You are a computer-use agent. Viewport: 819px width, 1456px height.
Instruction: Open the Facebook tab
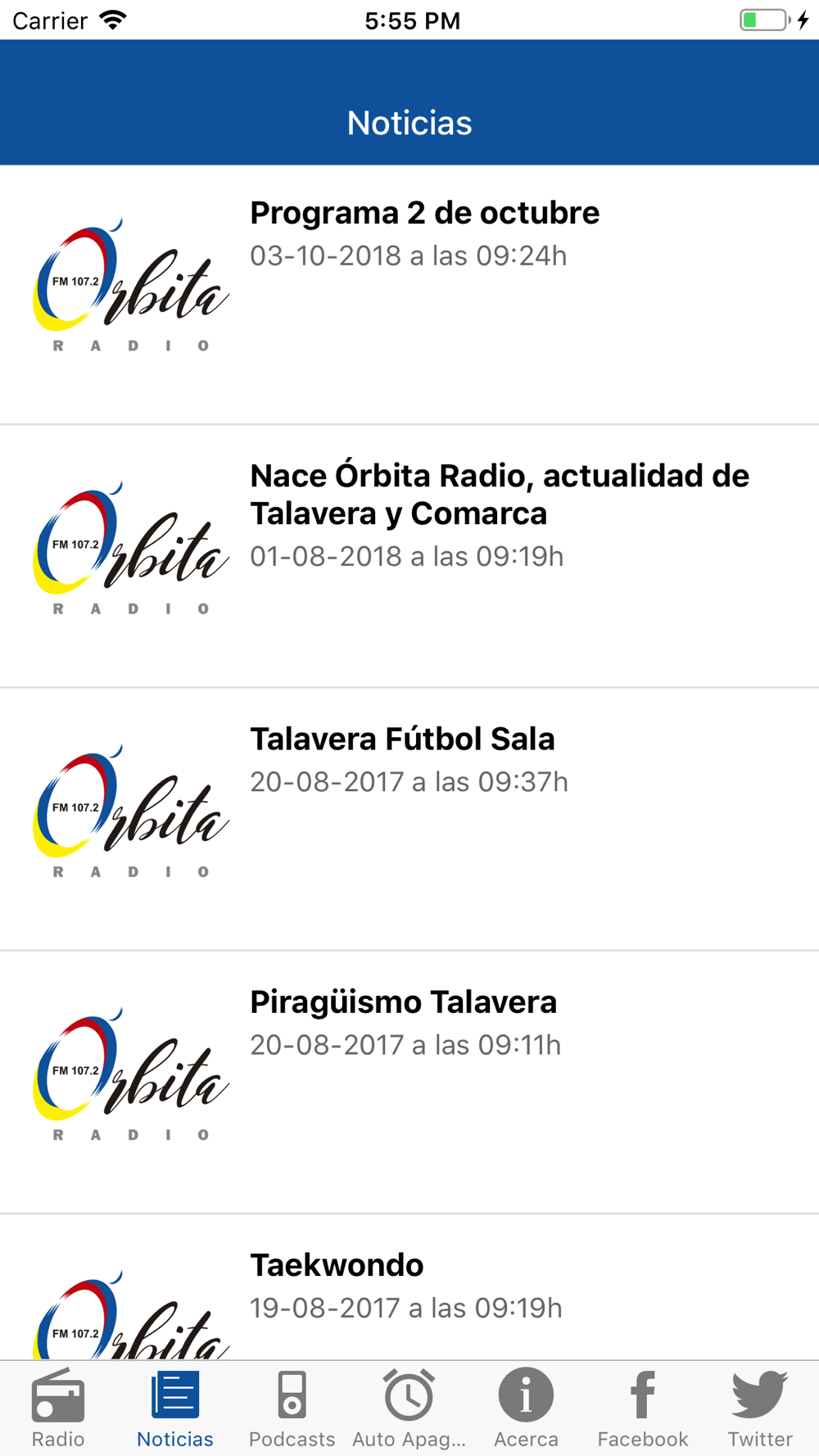click(643, 1409)
